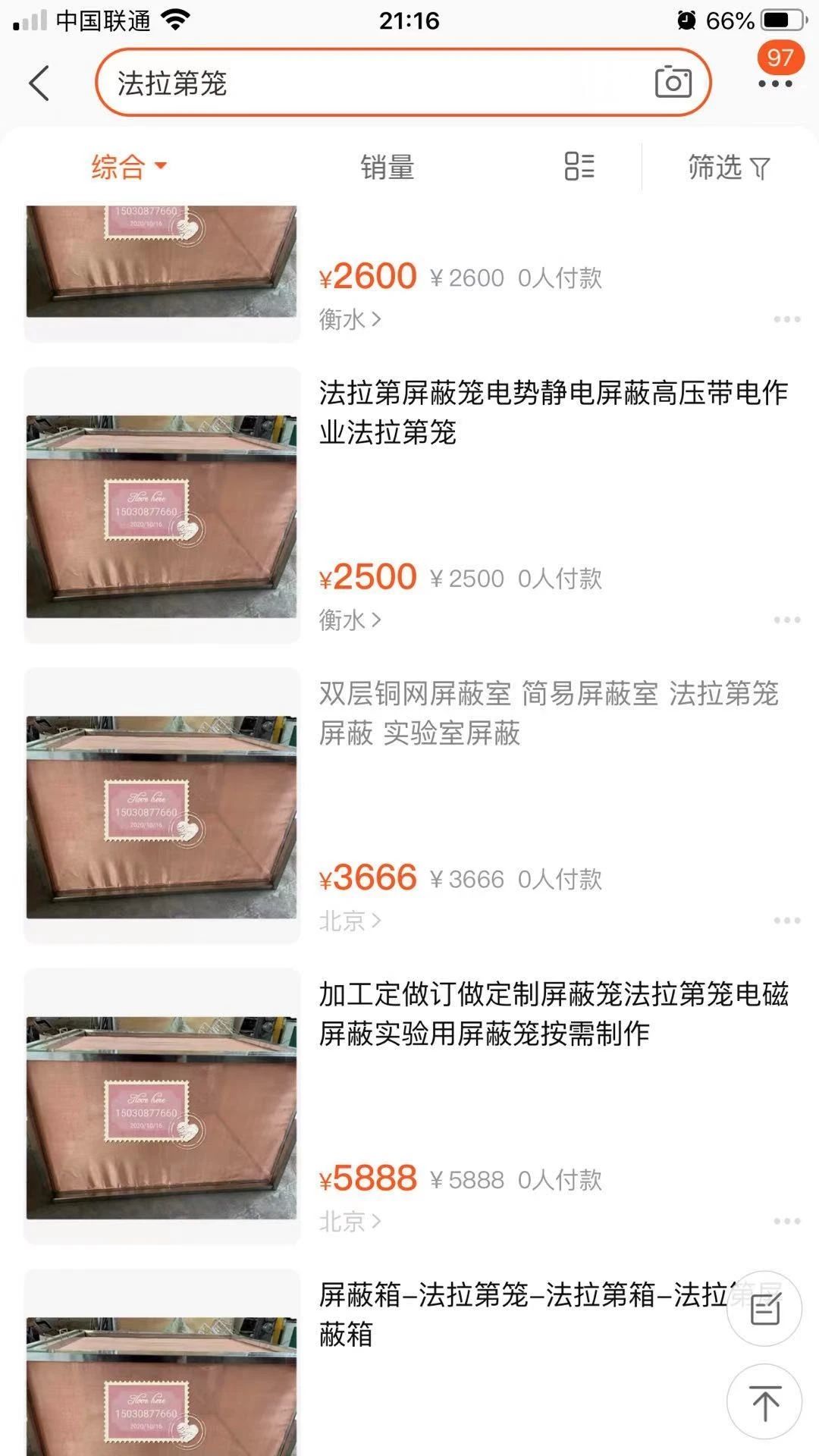Open more options for the ¥3666 item
This screenshot has height=1456, width=819.
click(786, 921)
